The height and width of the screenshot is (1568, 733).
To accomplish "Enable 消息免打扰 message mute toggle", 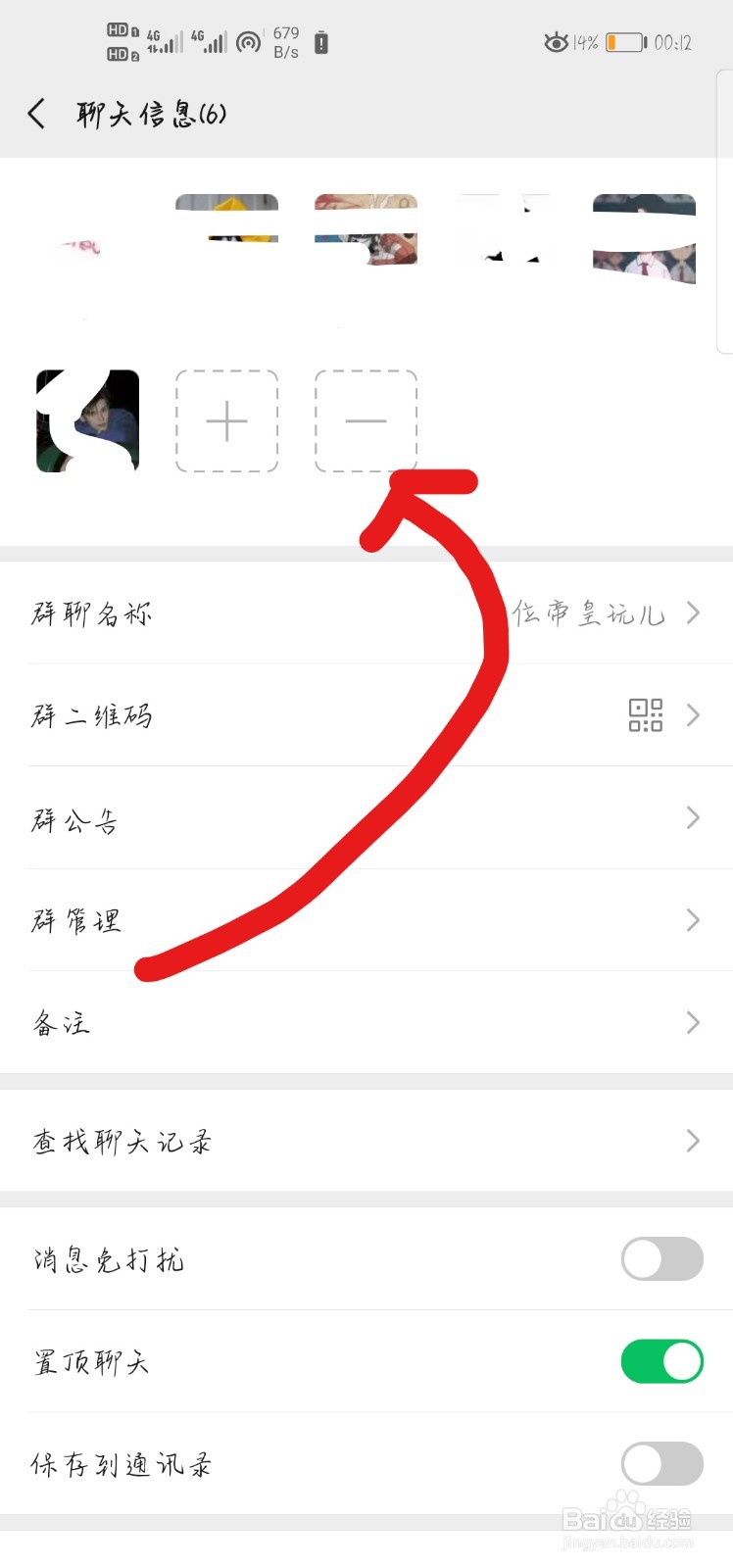I will click(661, 1259).
